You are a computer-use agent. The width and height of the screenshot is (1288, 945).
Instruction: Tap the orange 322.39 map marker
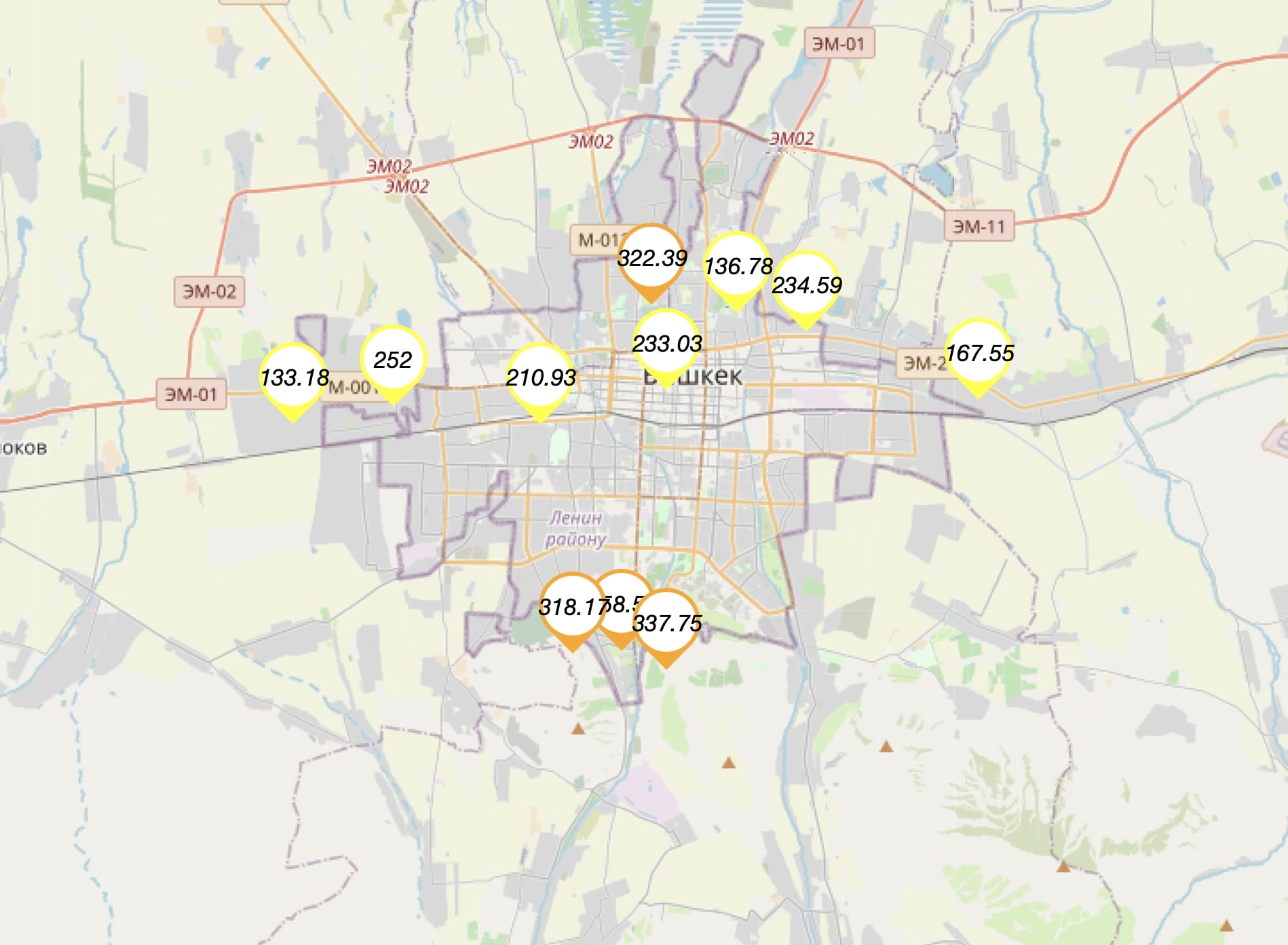tap(651, 258)
